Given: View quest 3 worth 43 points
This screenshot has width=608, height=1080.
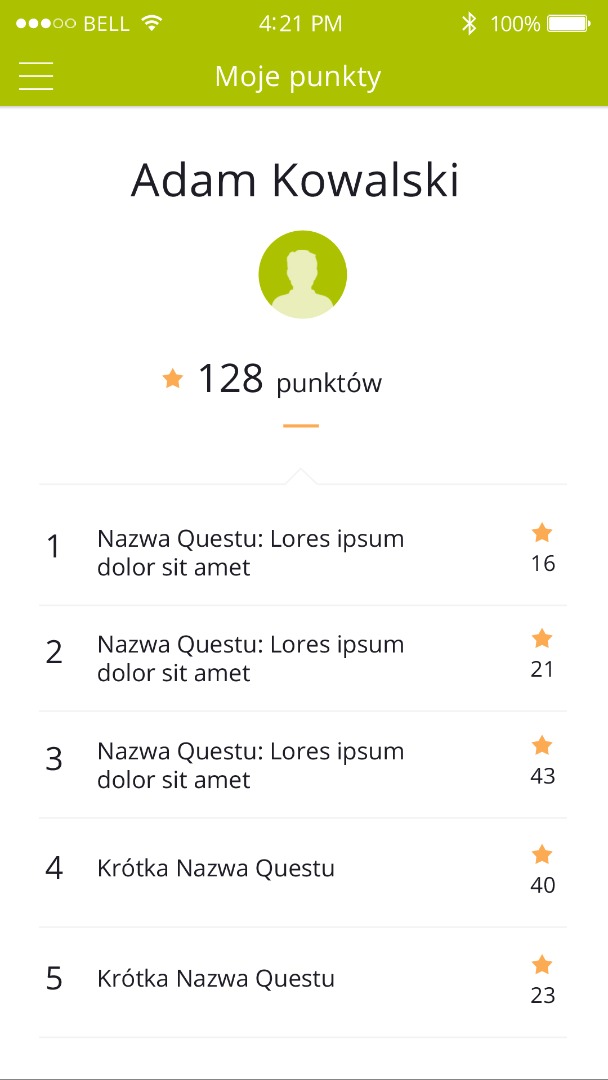Looking at the screenshot, I should click(251, 765).
